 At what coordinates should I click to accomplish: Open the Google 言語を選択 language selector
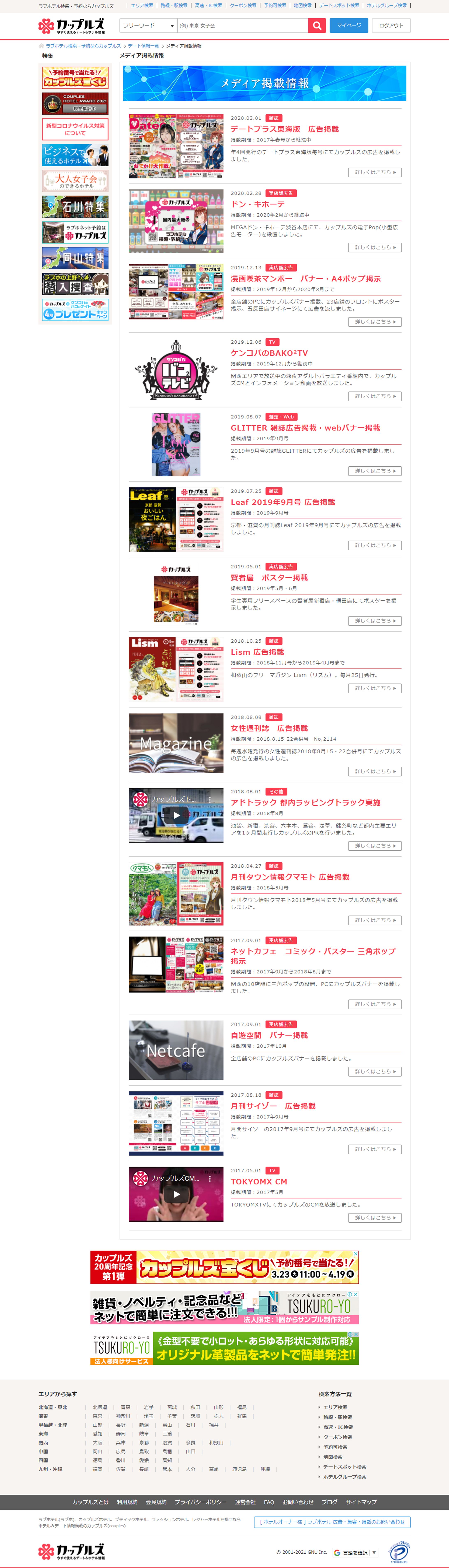[355, 1552]
